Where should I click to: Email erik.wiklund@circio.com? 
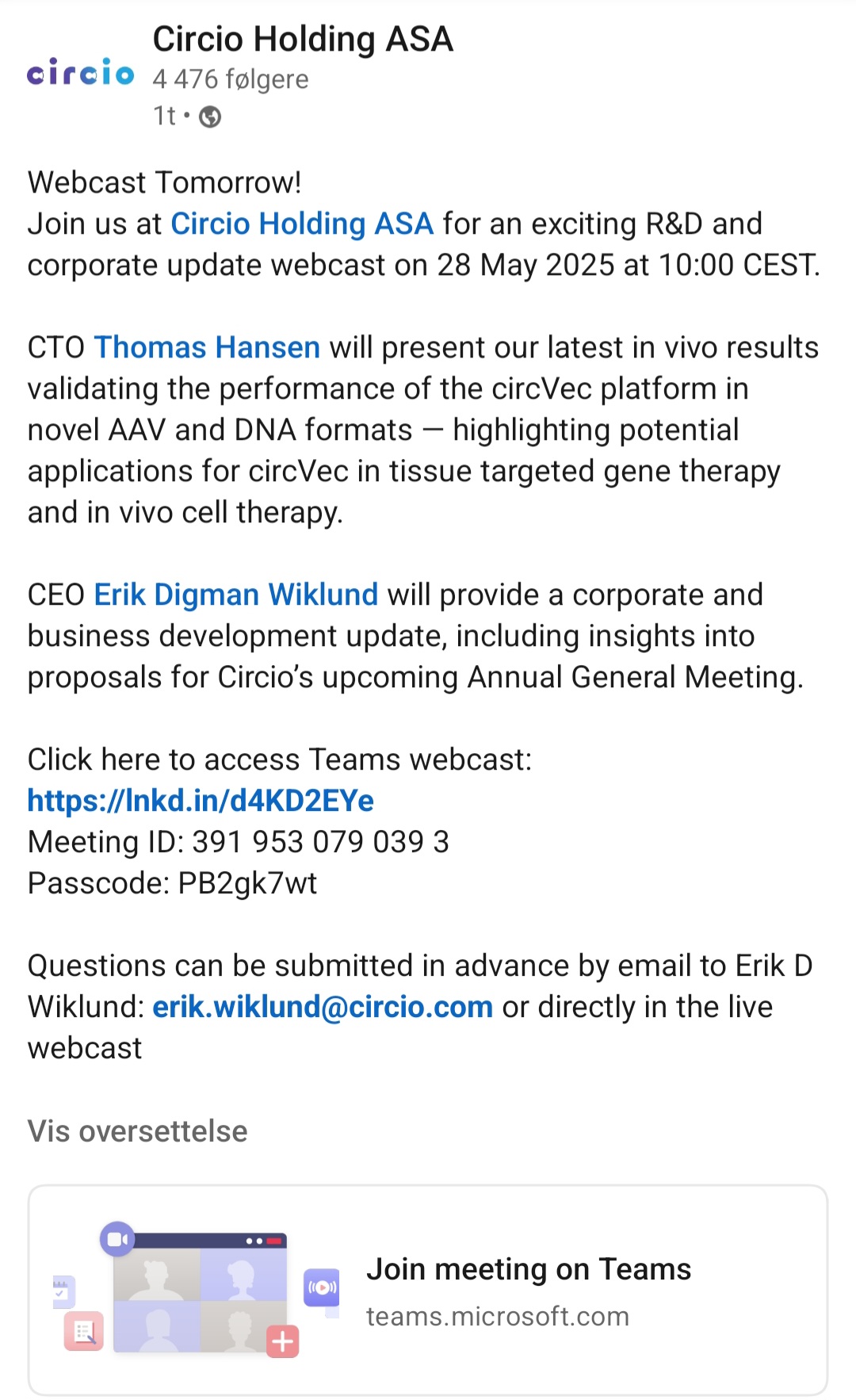click(x=323, y=1007)
